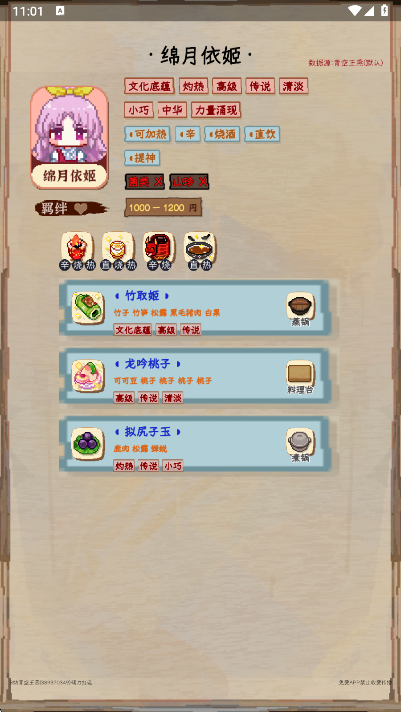The width and height of the screenshot is (401, 712).
Task: Tap the 烧酒 drink tag
Action: pos(222,134)
